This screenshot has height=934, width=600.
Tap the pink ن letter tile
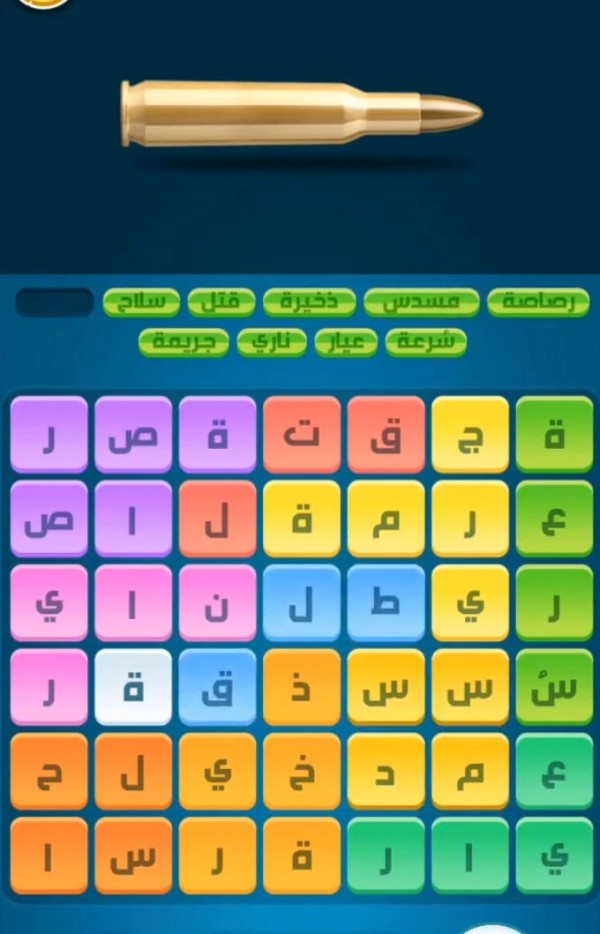(218, 603)
